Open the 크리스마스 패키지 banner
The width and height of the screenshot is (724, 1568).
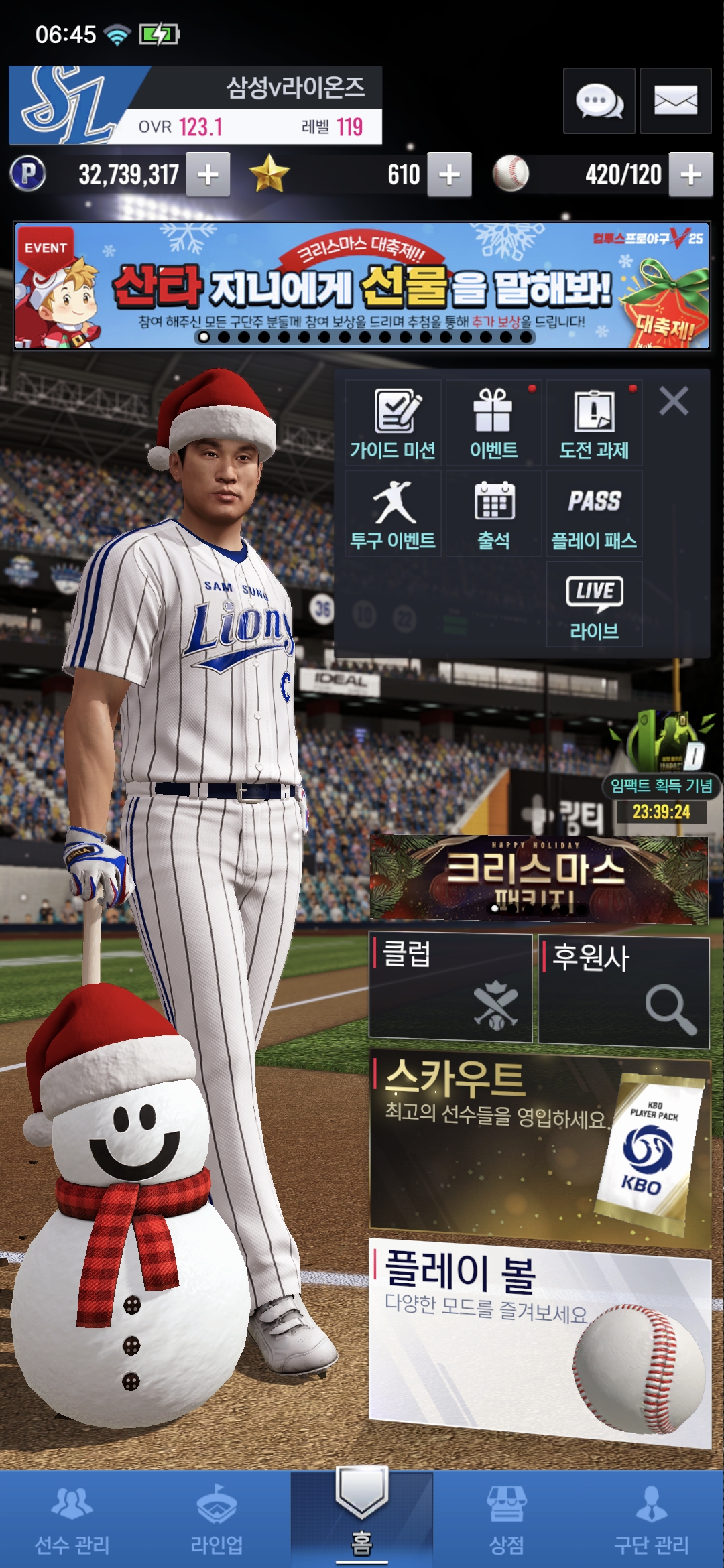pyautogui.click(x=538, y=879)
